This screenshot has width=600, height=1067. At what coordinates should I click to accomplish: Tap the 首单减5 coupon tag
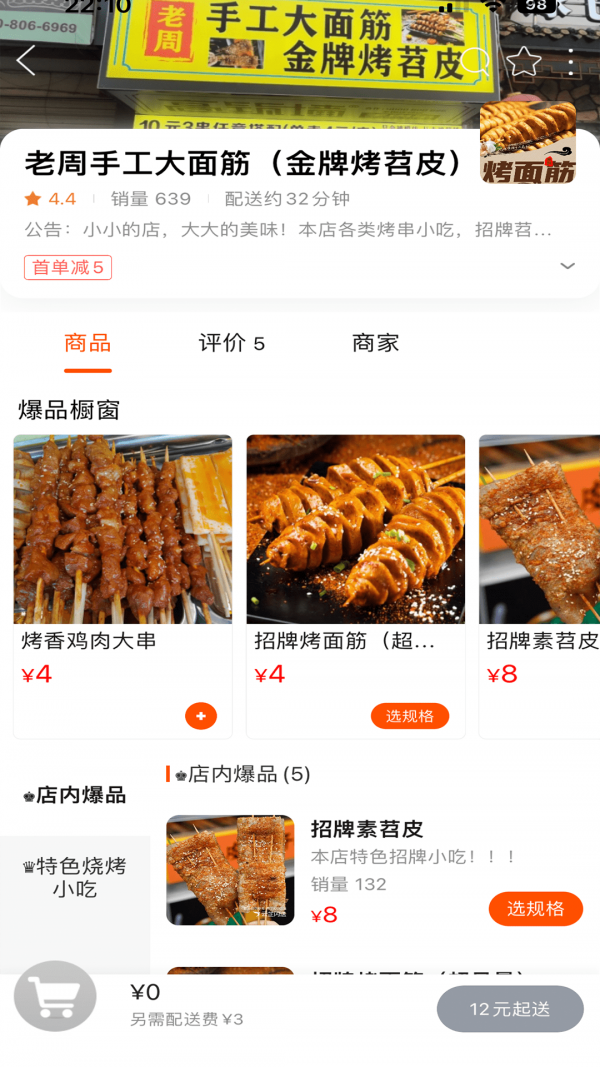tap(68, 267)
